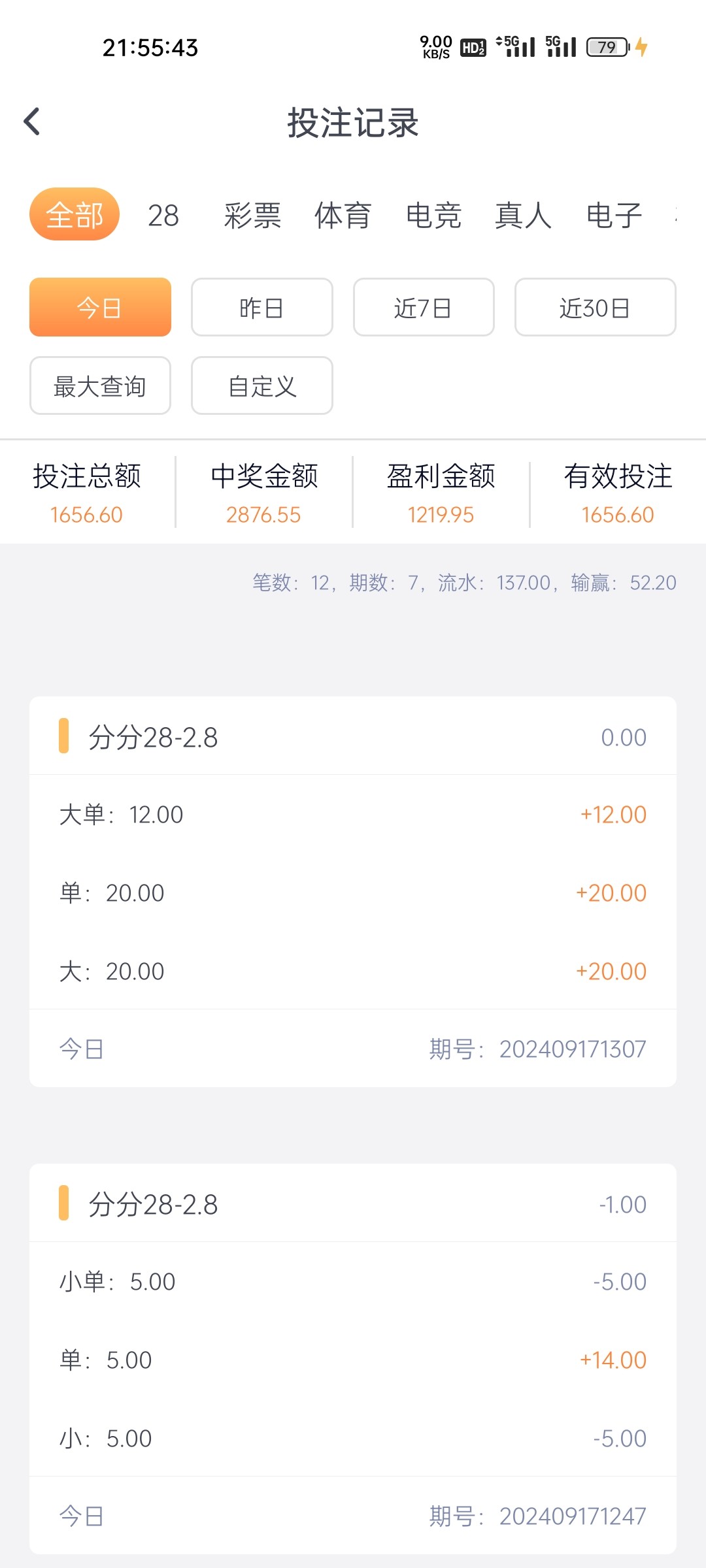Image resolution: width=706 pixels, height=1568 pixels.
Task: Switch to the 28 category tab
Action: pos(163,215)
